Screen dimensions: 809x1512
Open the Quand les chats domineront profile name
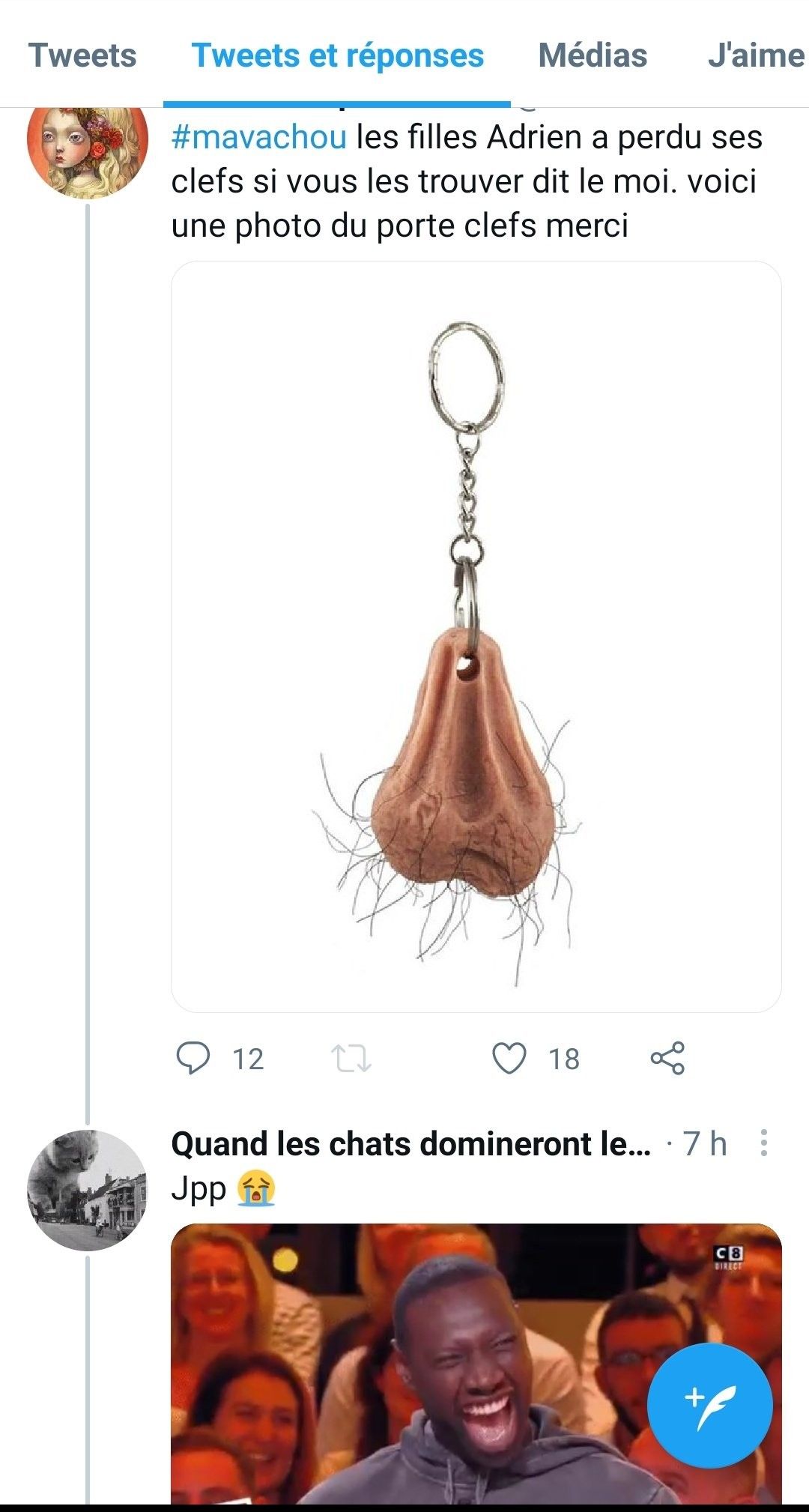point(410,1143)
